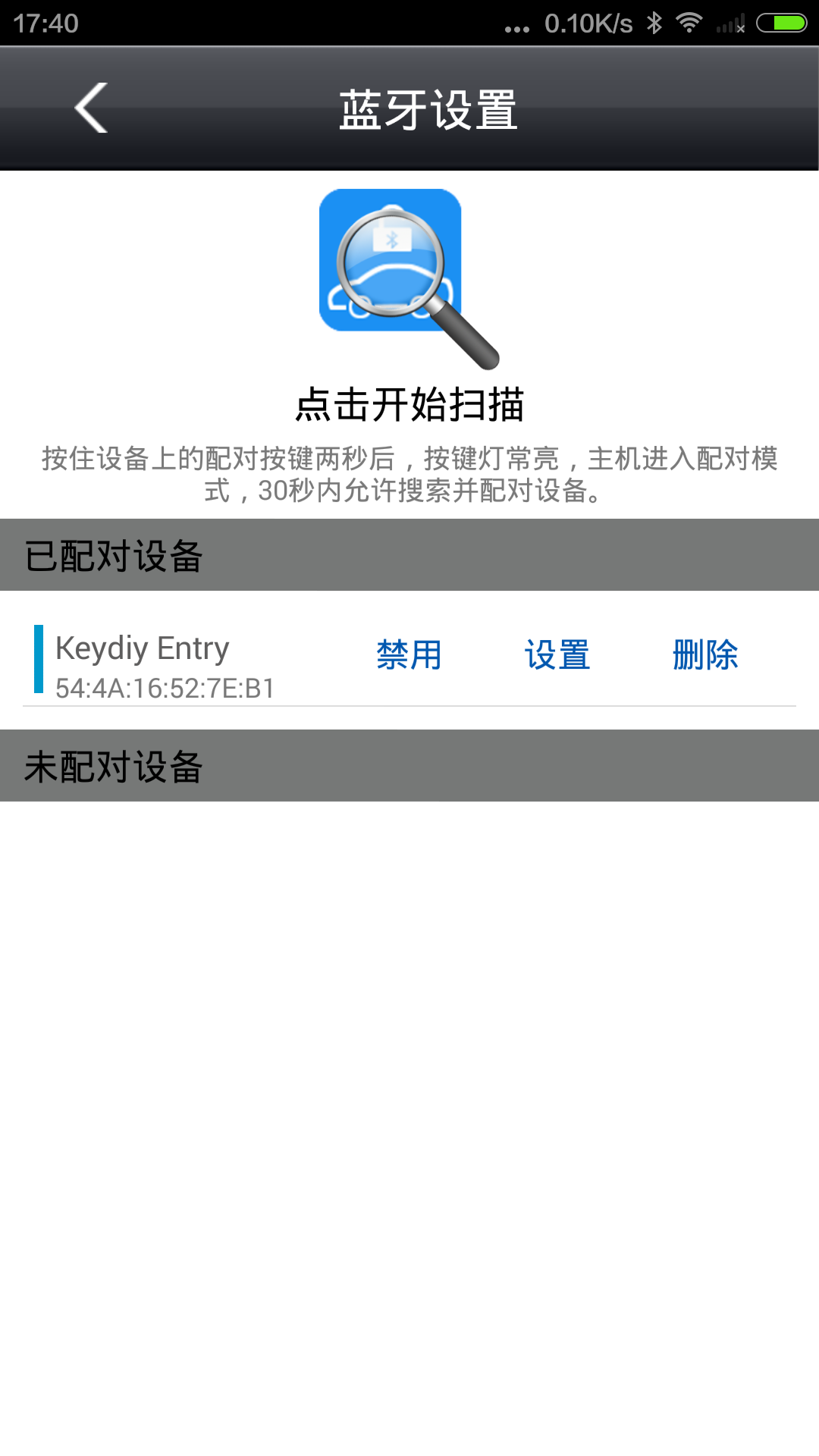This screenshot has height=1456, width=819.
Task: Disable the Keydiy Entry device via 禁用
Action: [x=409, y=654]
